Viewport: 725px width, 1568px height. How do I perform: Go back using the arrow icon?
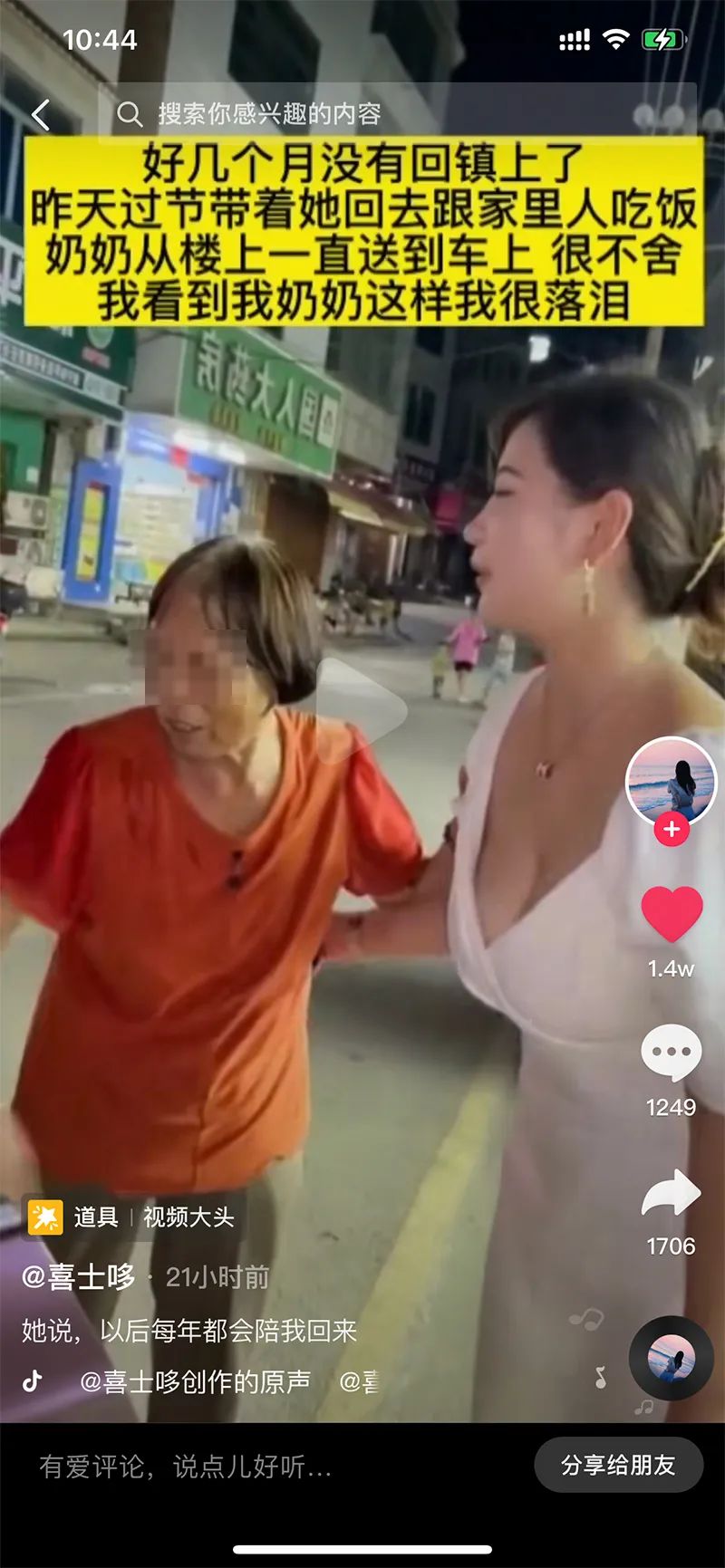pos(41,115)
